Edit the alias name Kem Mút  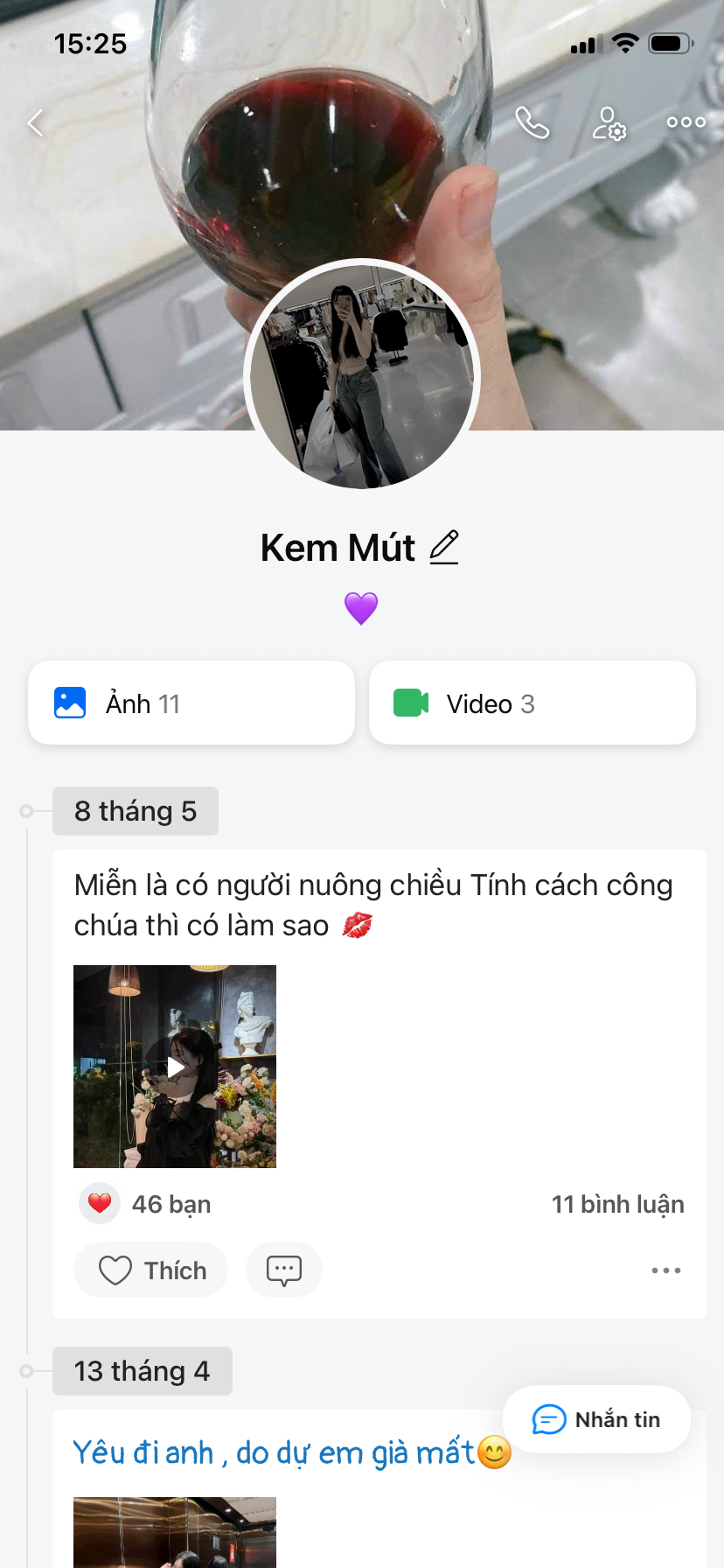pos(444,548)
